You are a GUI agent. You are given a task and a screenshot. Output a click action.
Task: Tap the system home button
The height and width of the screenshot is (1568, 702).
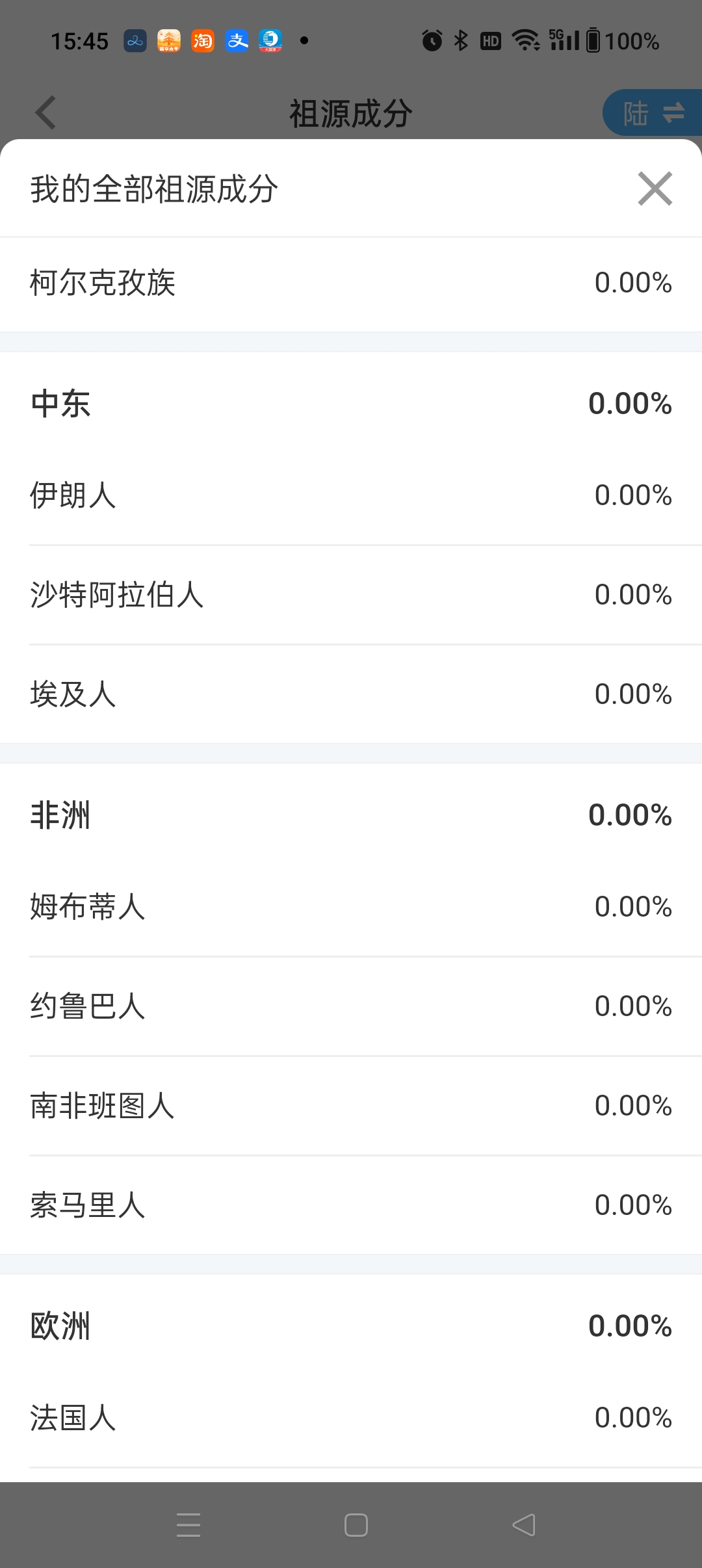tap(356, 1525)
